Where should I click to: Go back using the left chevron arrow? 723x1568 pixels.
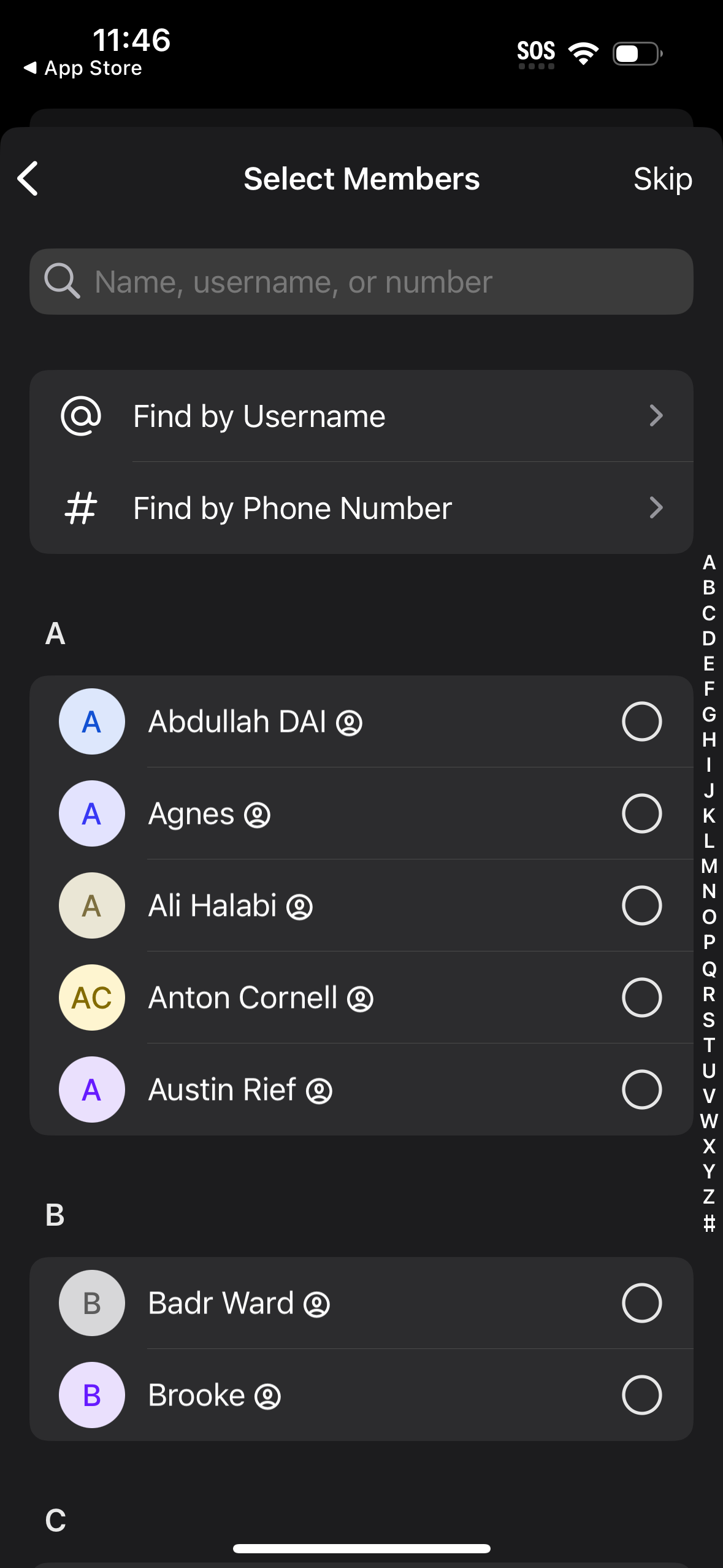[x=28, y=179]
